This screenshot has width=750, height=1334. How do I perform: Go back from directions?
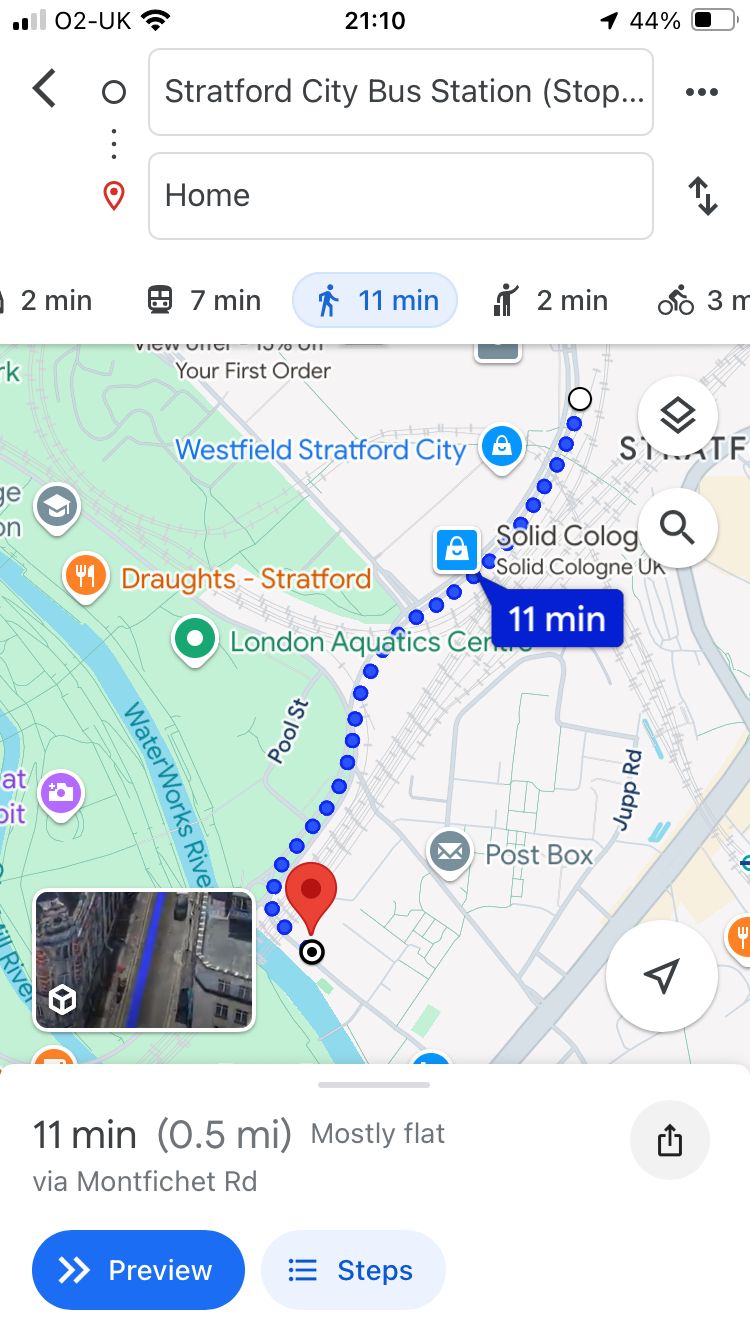click(x=44, y=90)
